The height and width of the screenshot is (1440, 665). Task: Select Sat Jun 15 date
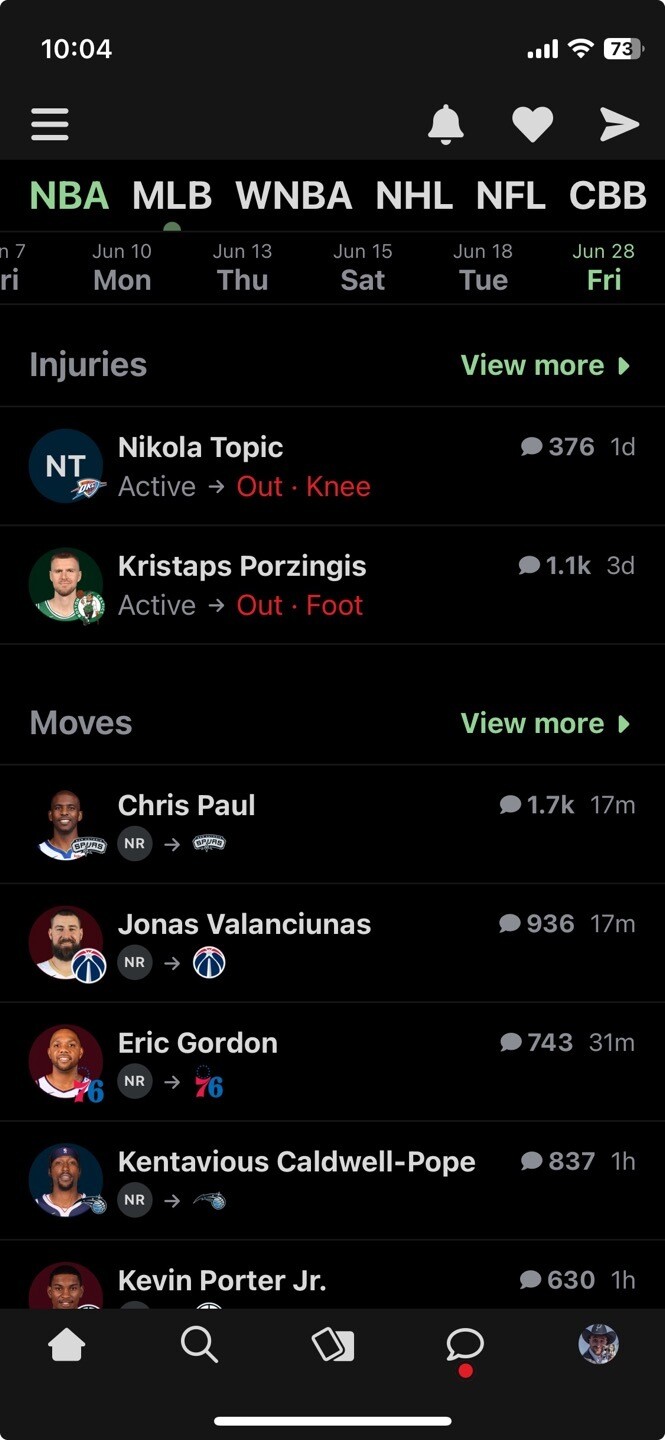(362, 267)
